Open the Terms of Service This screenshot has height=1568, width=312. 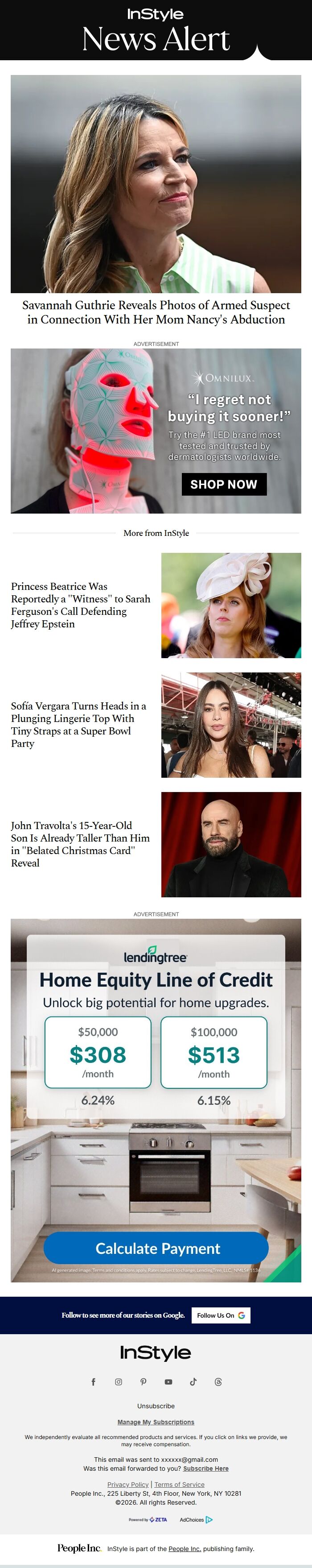[180, 1485]
